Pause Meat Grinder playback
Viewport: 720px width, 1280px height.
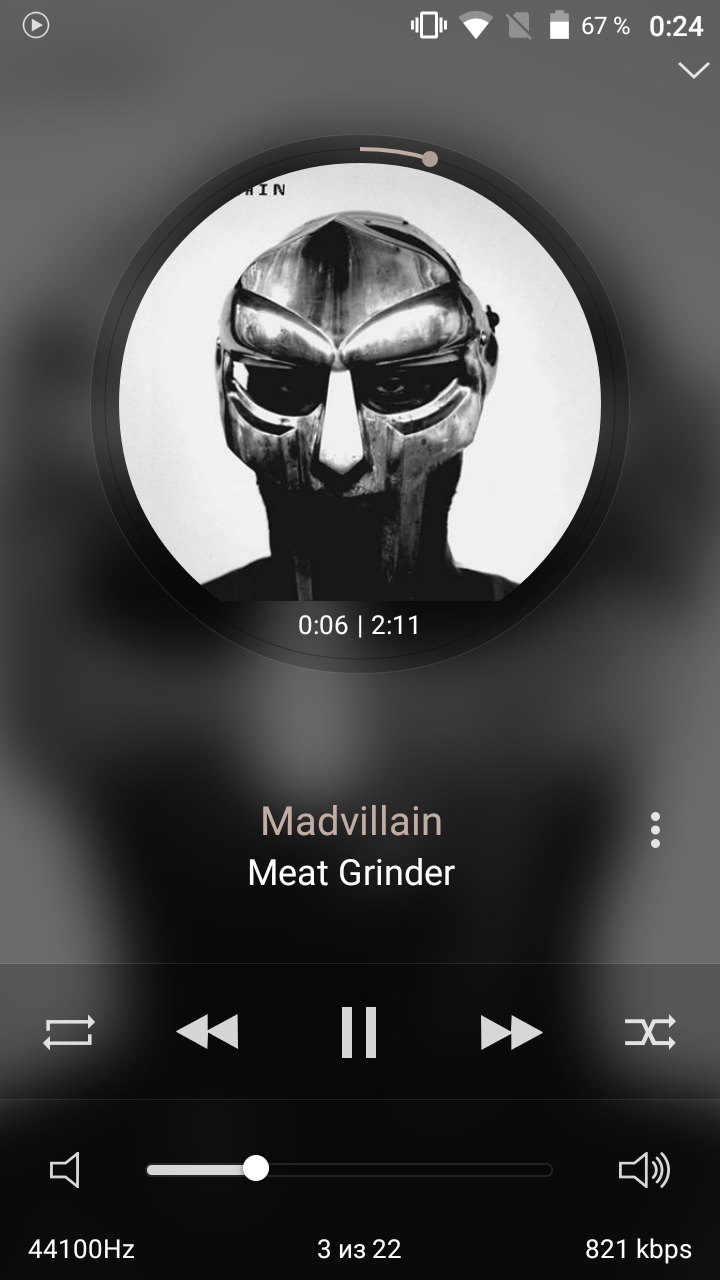tap(359, 1032)
